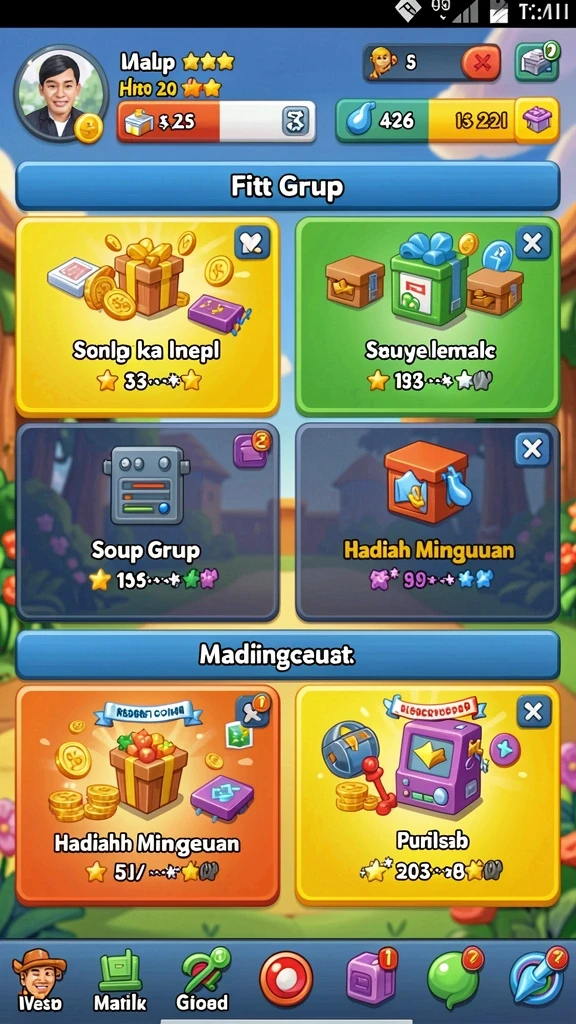This screenshot has width=576, height=1024.
Task: Go to the Gioed tab
Action: tap(202, 980)
